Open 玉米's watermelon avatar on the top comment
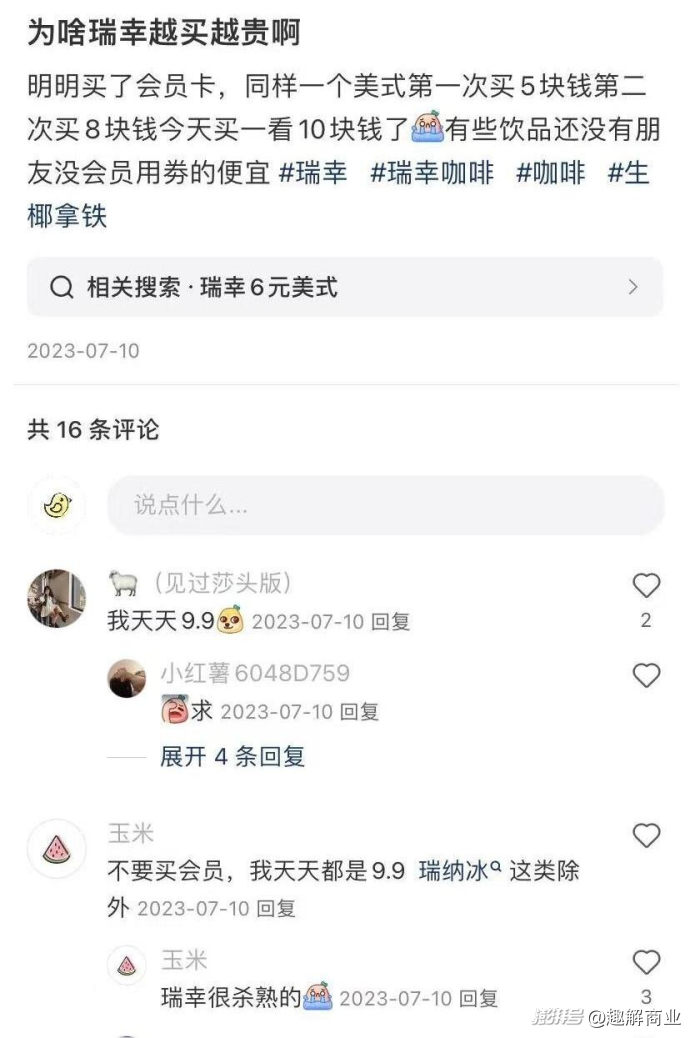Screen dimensions: 690x1038 [56, 849]
